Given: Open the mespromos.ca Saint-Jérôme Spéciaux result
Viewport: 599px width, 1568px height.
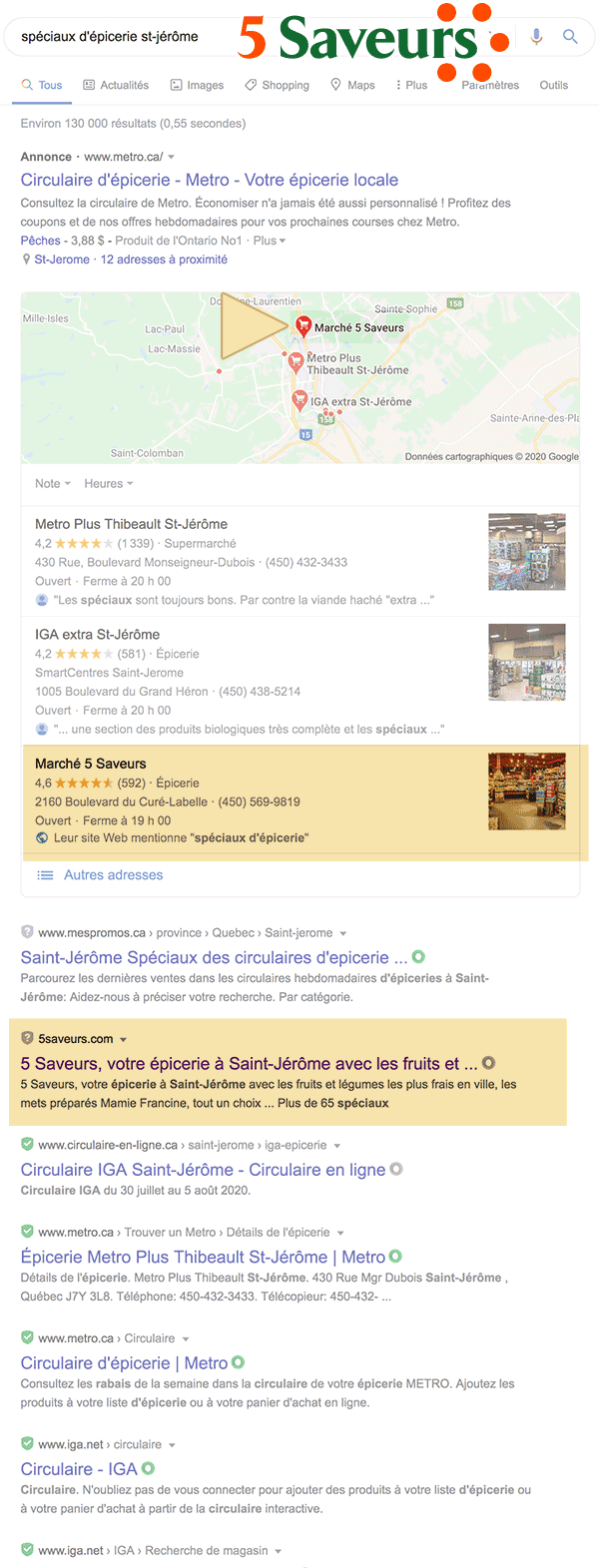Looking at the screenshot, I should point(214,957).
